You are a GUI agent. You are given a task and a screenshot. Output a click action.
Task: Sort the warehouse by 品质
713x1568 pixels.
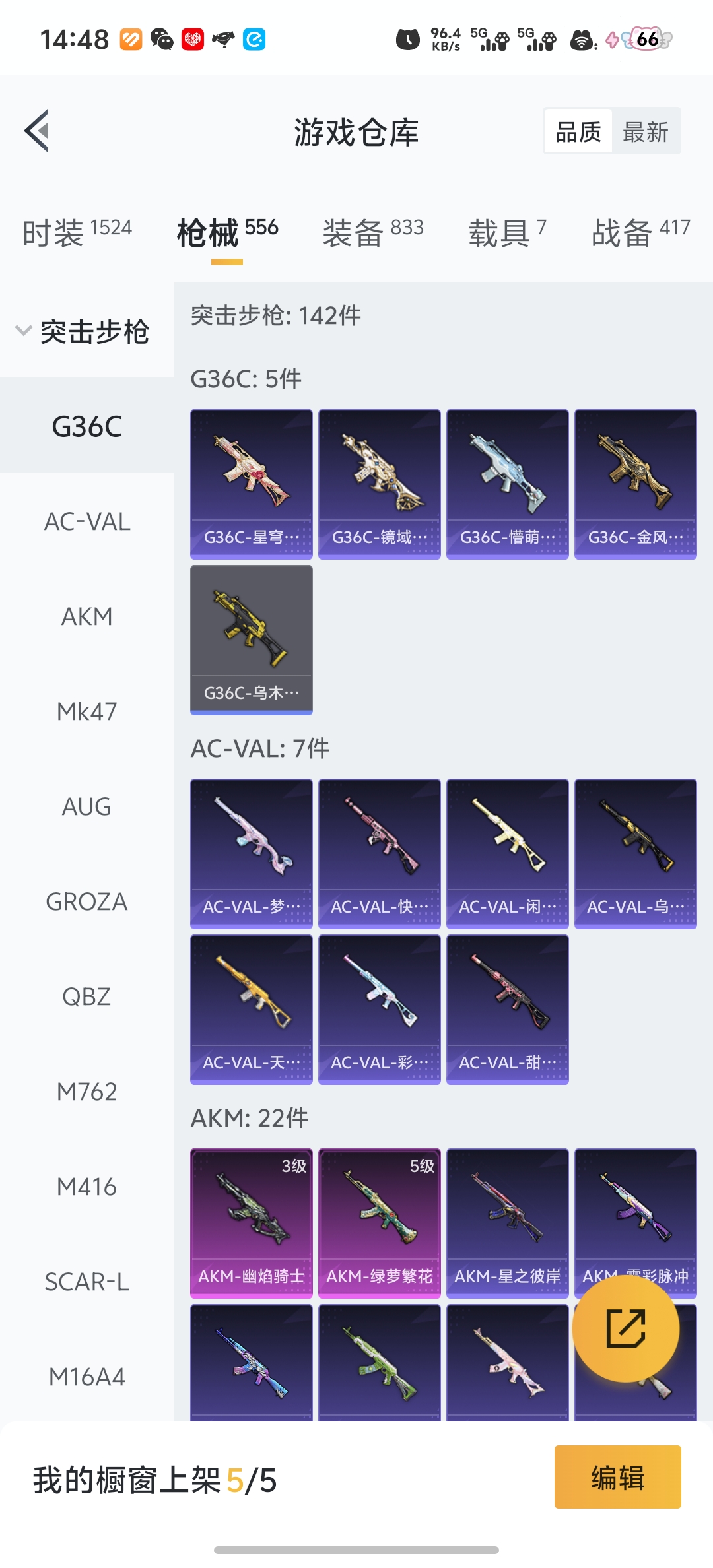(578, 131)
